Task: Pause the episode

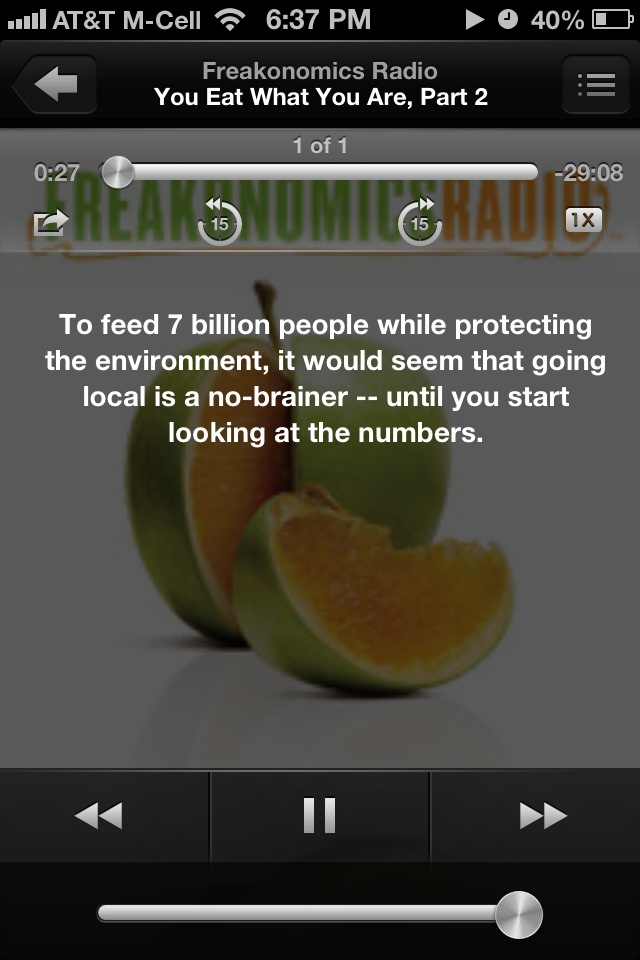Action: click(320, 815)
